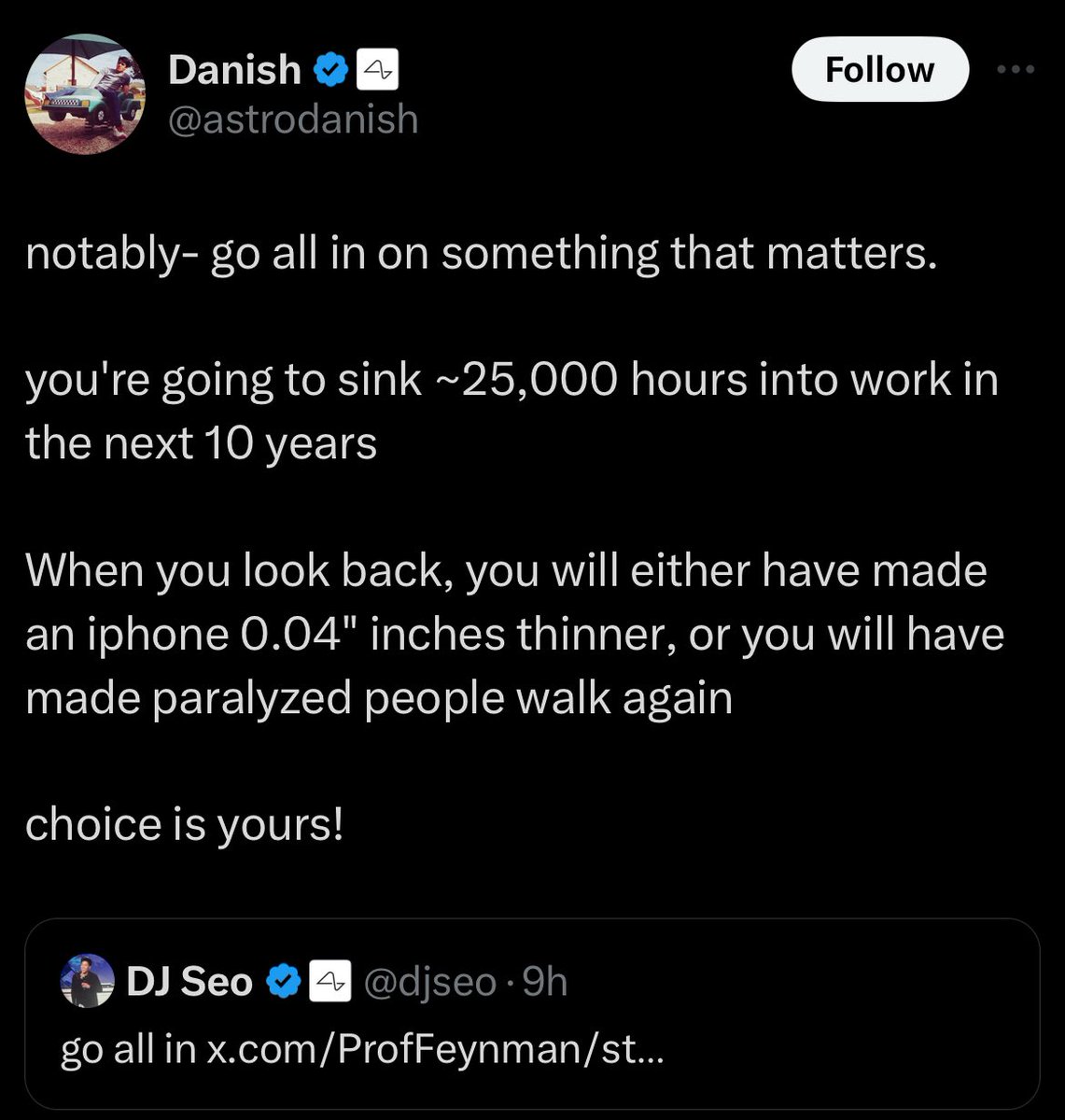This screenshot has height=1120, width=1065.
Task: Open the post's three-dot overflow menu
Action: (x=1016, y=70)
